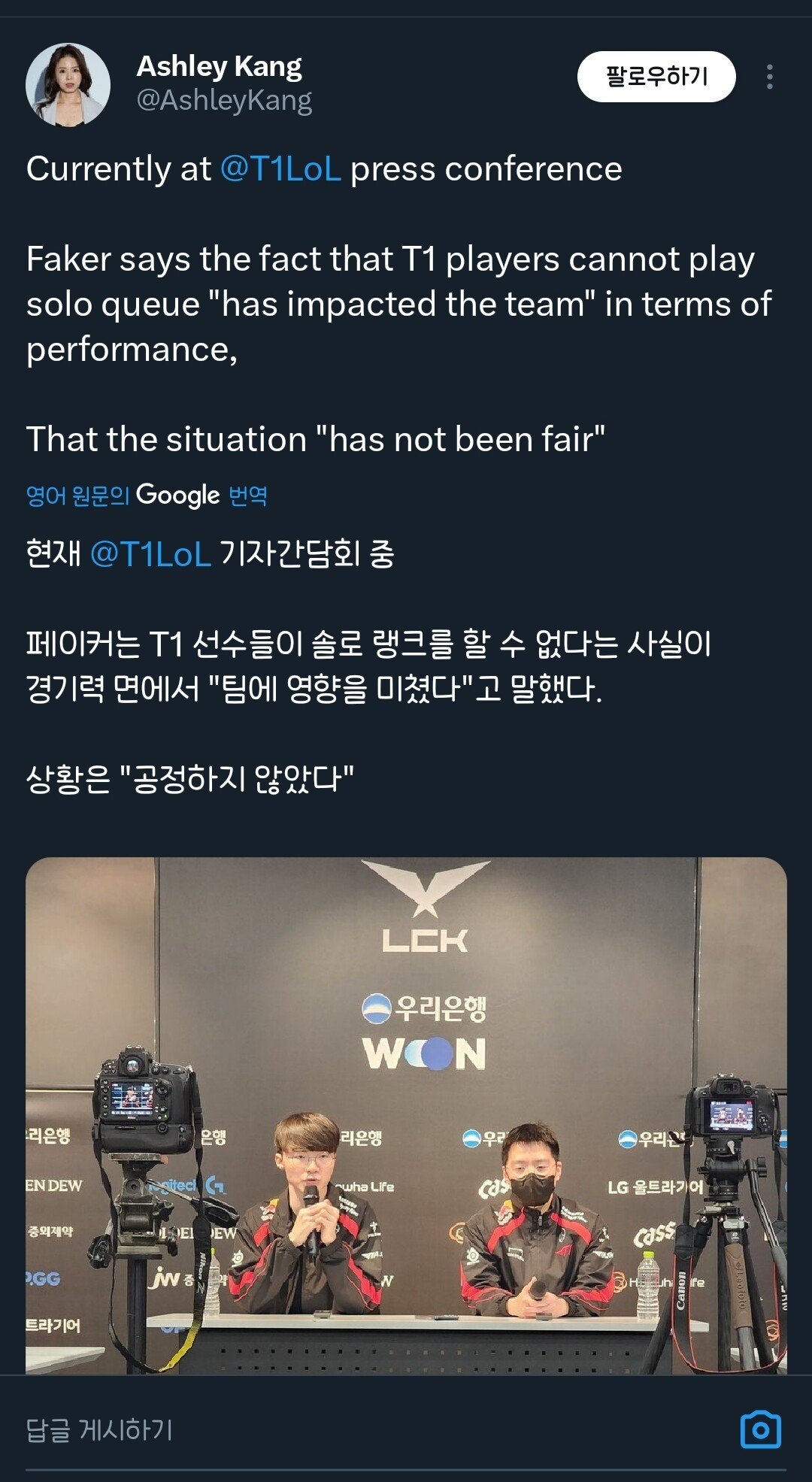Open the Ashley Kang display name
The image size is (812, 1482).
tap(219, 67)
